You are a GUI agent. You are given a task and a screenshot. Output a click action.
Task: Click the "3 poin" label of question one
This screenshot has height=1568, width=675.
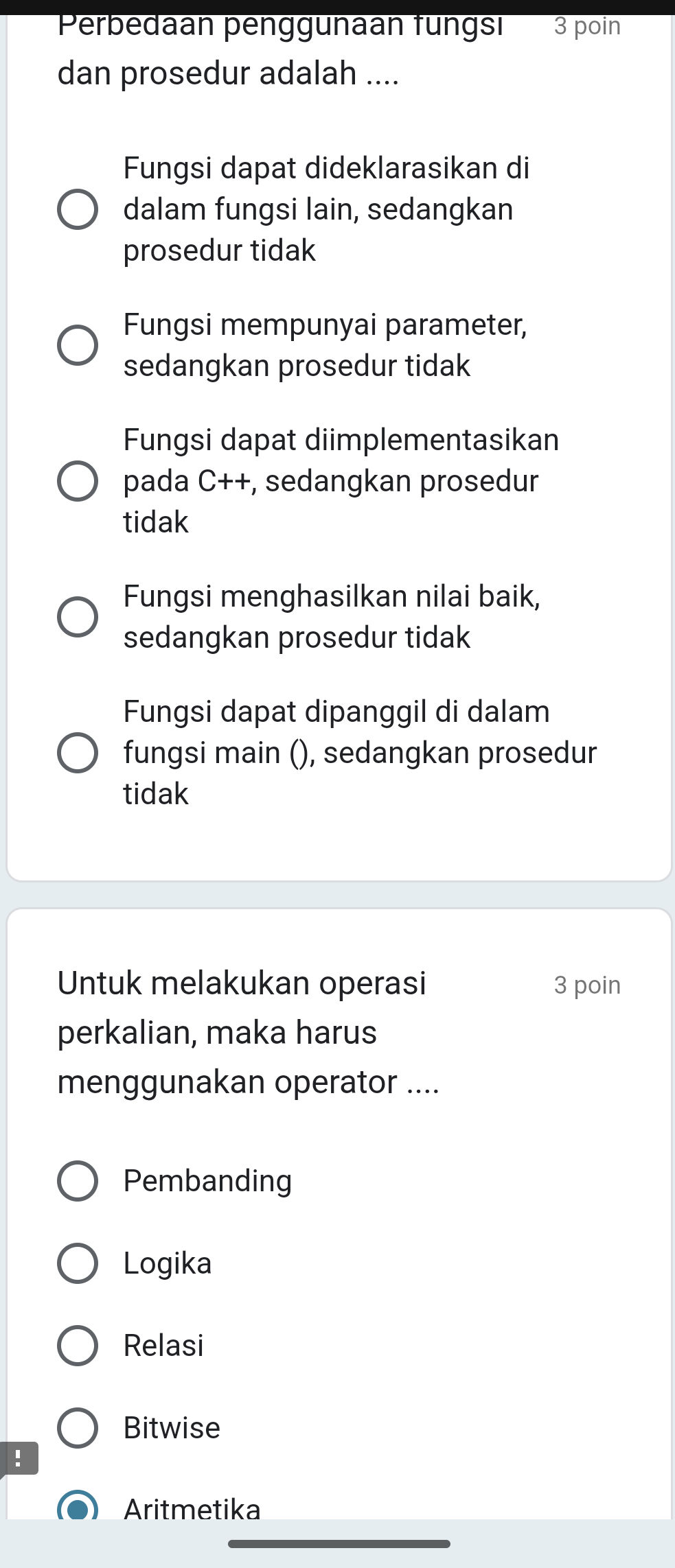pos(587,26)
